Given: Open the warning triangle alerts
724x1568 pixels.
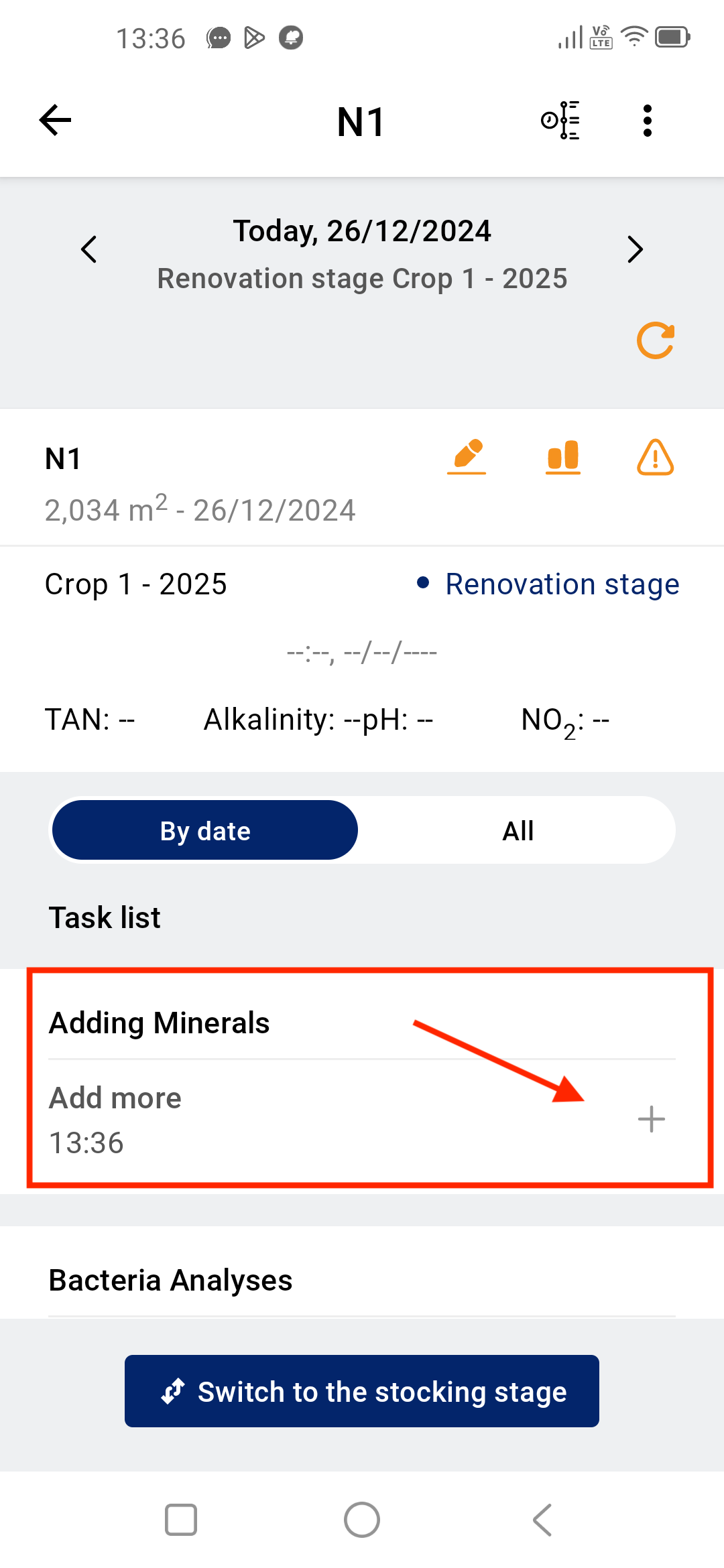Looking at the screenshot, I should coord(655,457).
